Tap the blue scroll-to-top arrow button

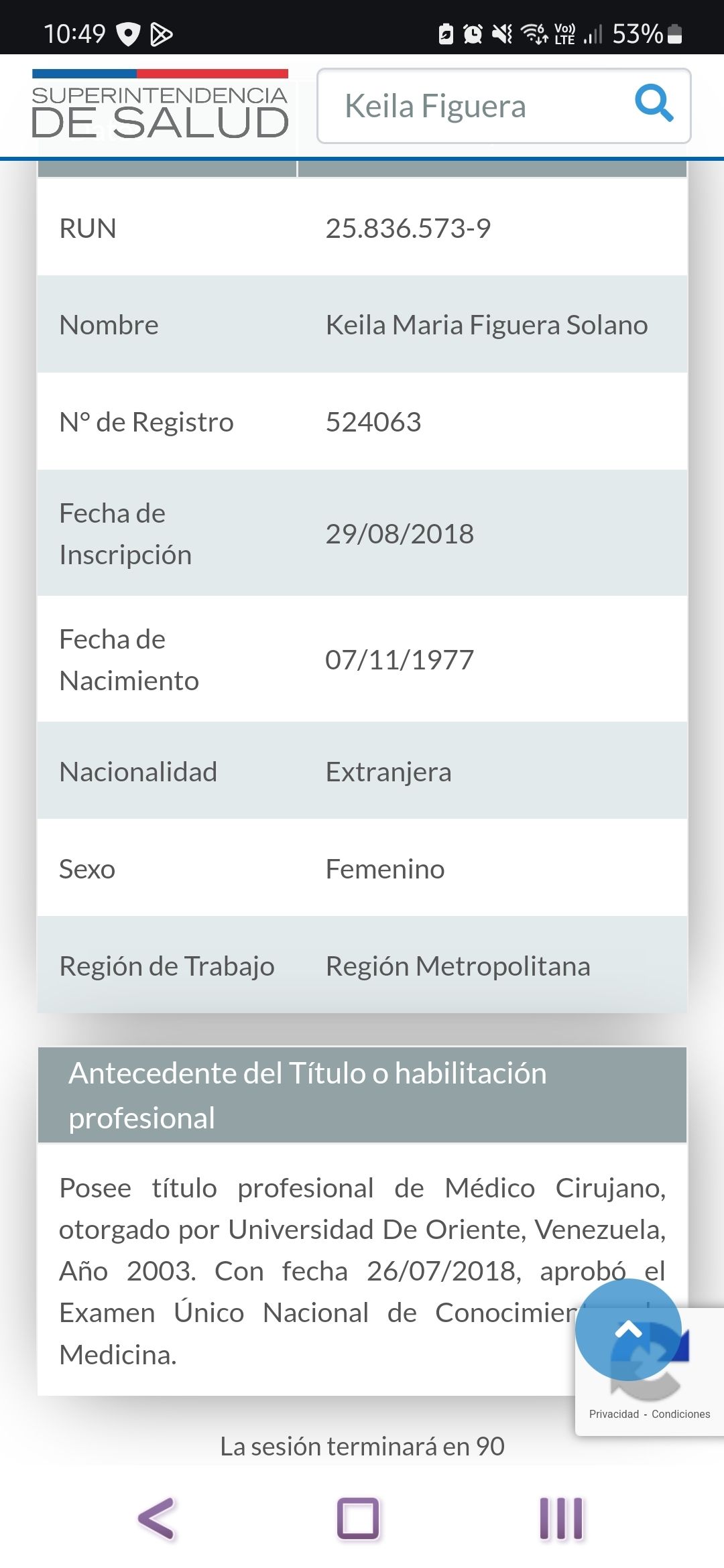point(628,1330)
